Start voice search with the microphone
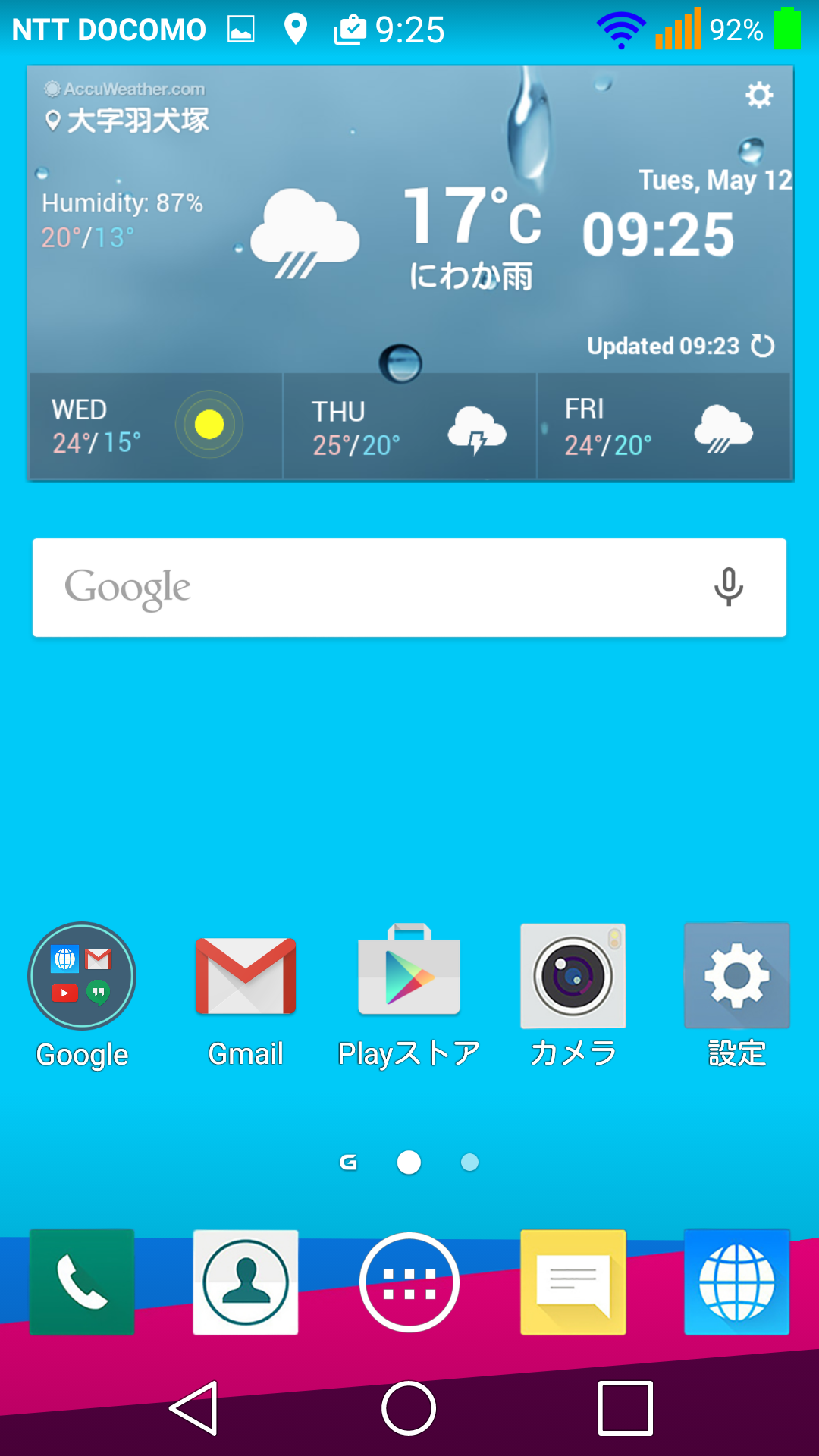 pos(729,587)
